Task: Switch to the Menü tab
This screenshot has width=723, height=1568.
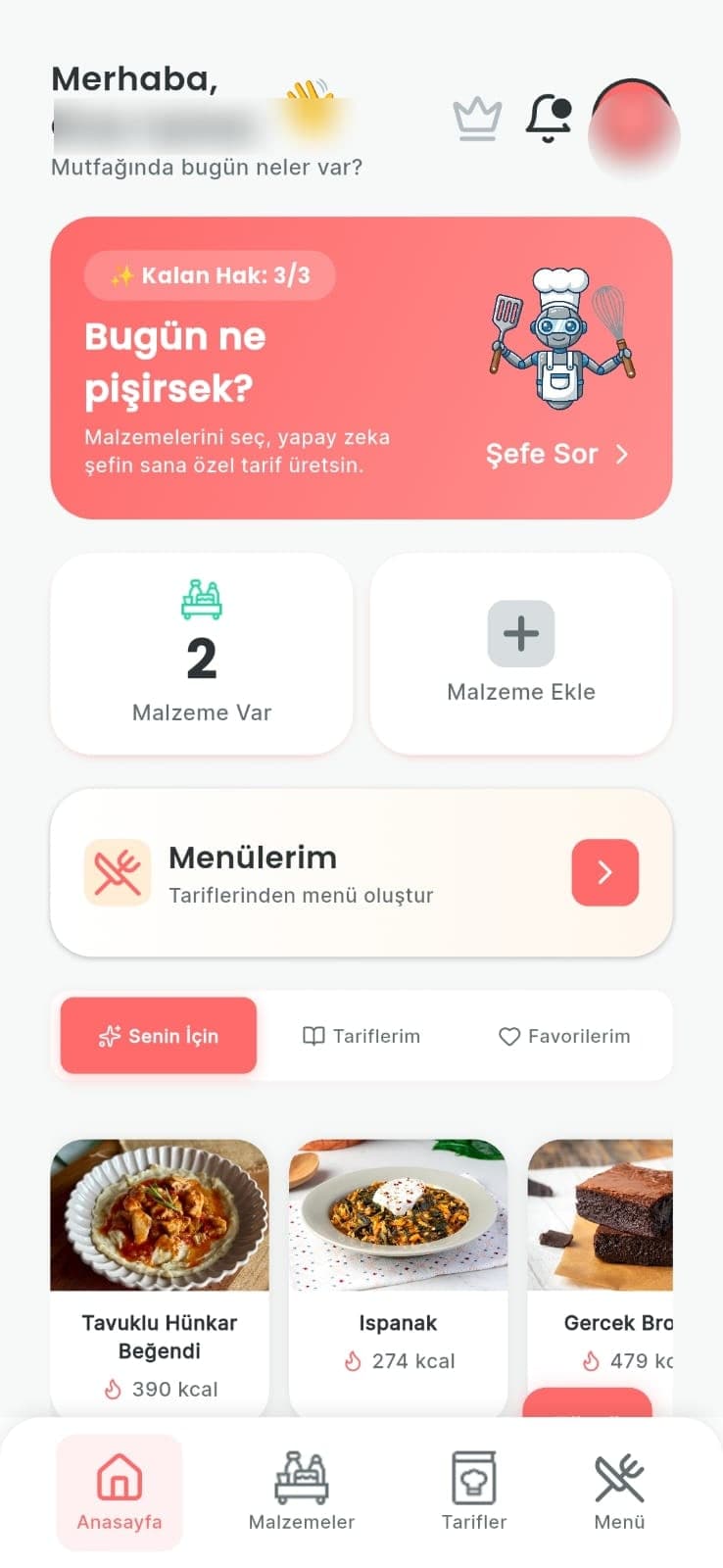Action: point(619,1492)
